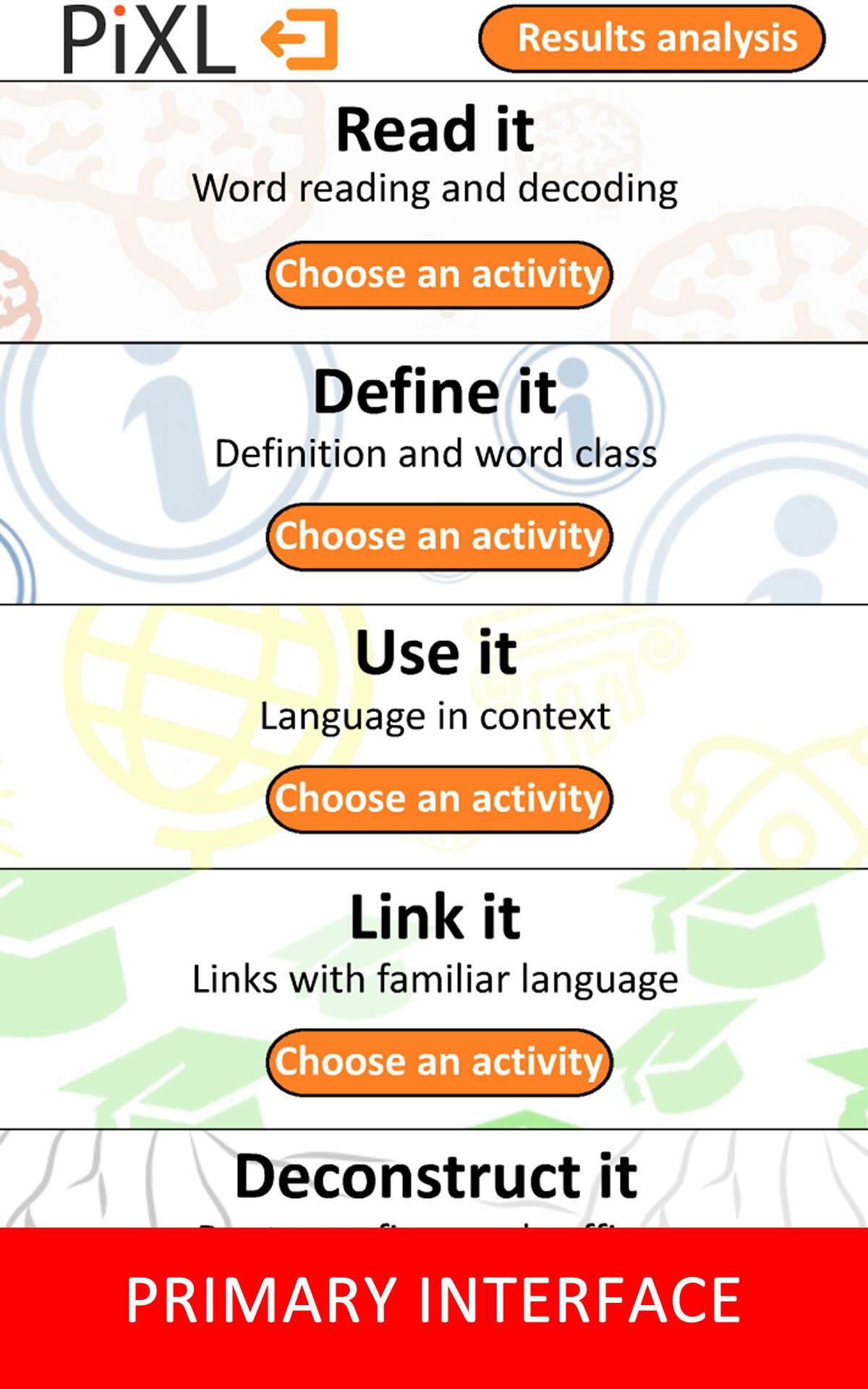This screenshot has width=868, height=1389.
Task: Choose an activity under Link it
Action: [x=439, y=1062]
